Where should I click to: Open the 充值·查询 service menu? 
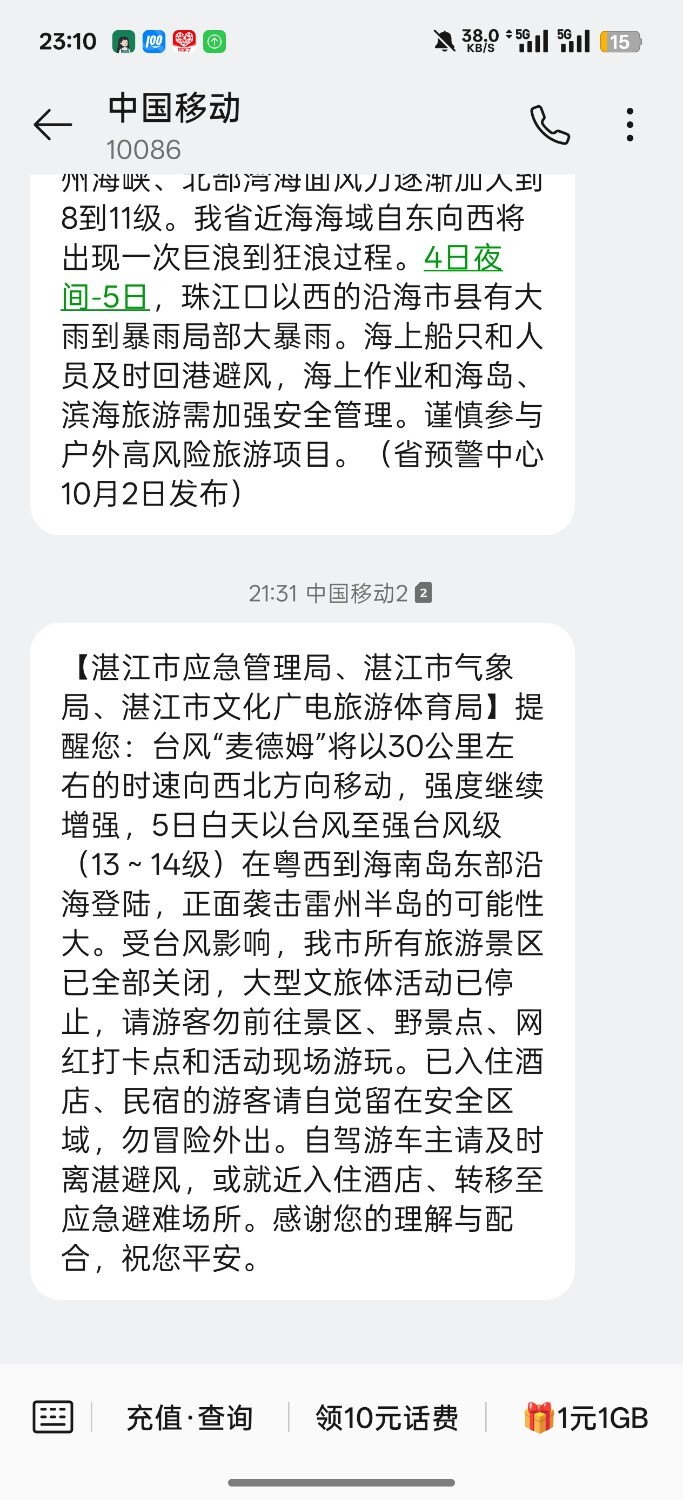click(189, 1417)
